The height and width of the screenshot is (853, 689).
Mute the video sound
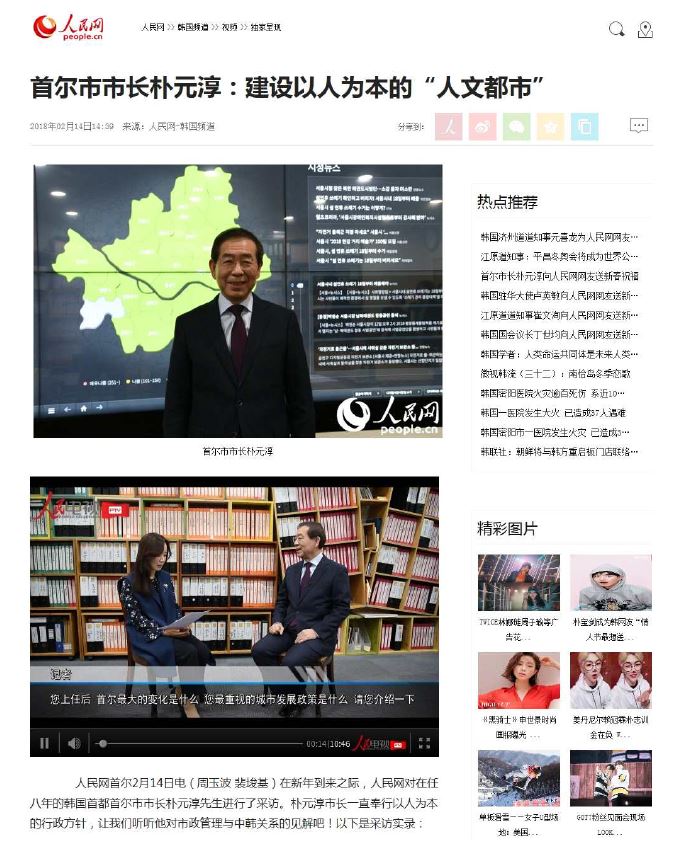click(x=74, y=743)
